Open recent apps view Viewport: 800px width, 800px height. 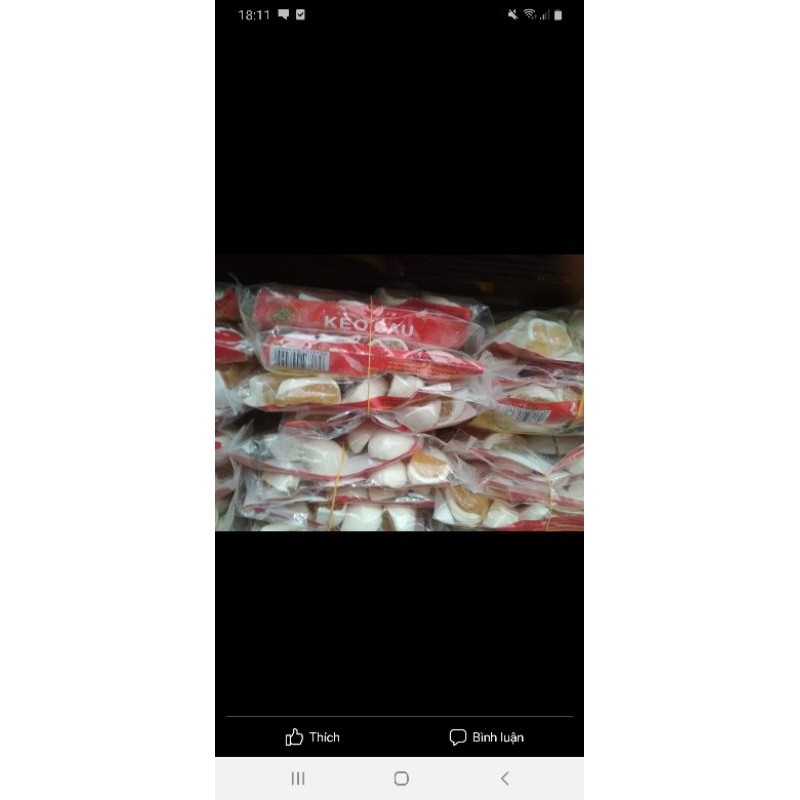[x=297, y=778]
